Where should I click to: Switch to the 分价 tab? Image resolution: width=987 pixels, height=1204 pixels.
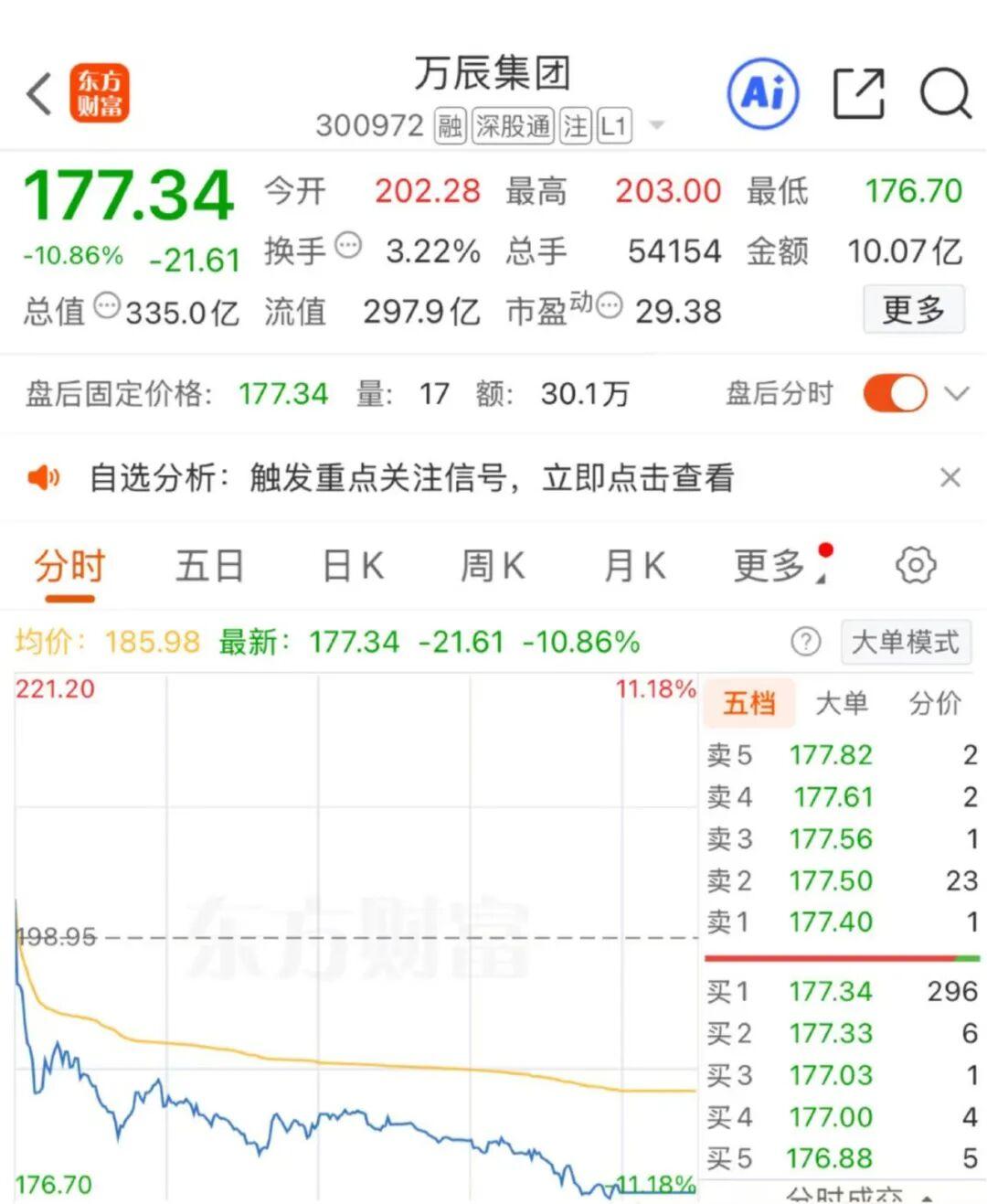[x=934, y=703]
